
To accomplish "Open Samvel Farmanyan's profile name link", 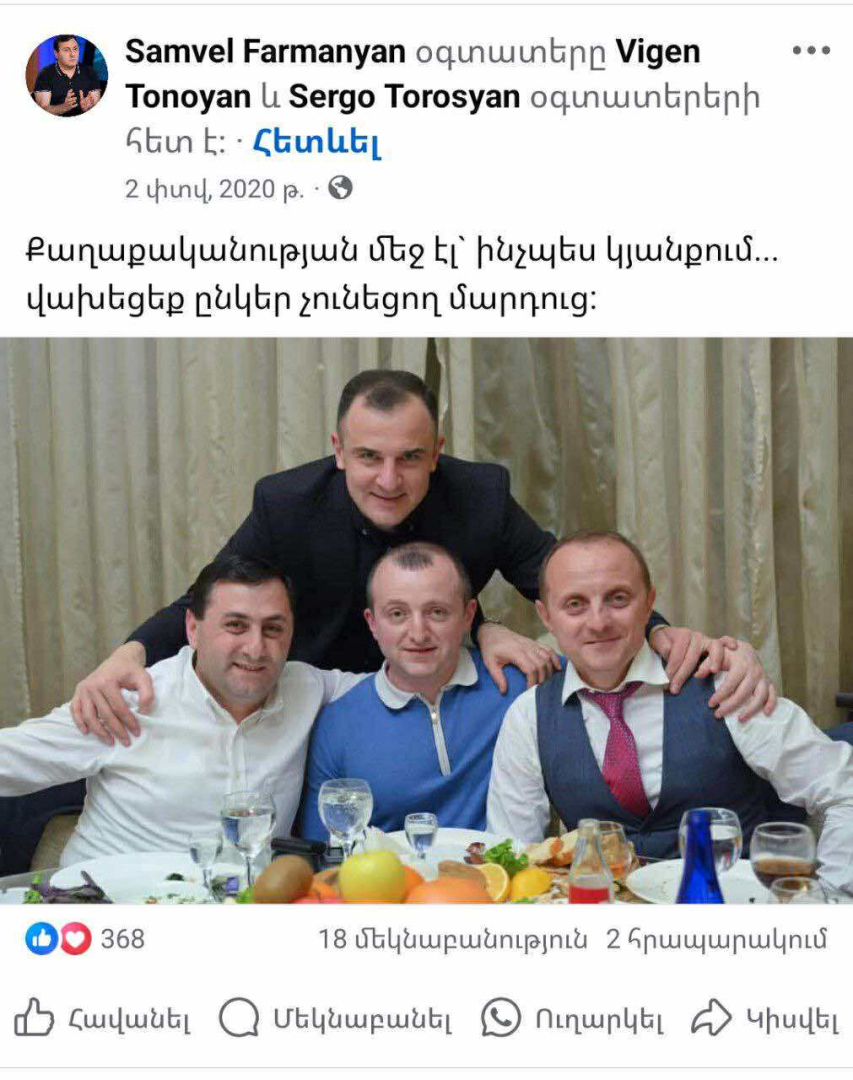I will (x=266, y=52).
